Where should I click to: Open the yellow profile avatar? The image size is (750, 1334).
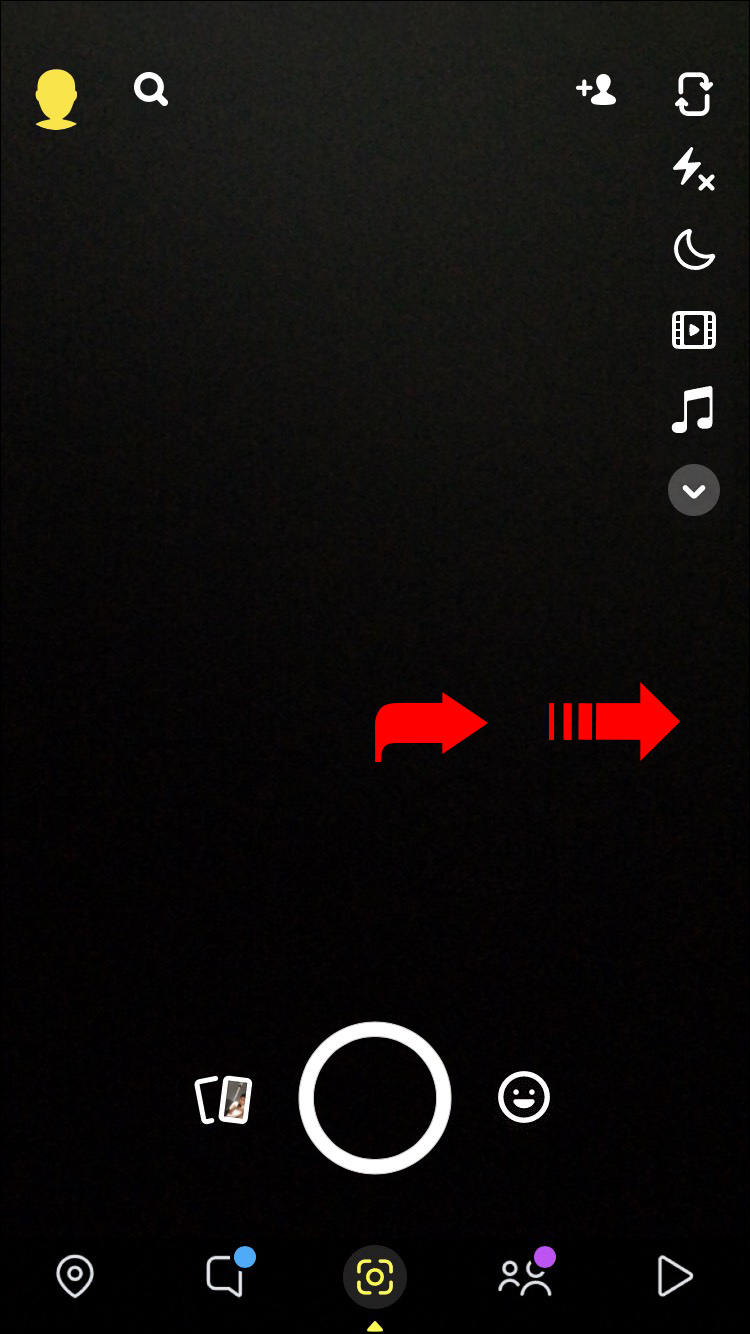click(x=56, y=99)
